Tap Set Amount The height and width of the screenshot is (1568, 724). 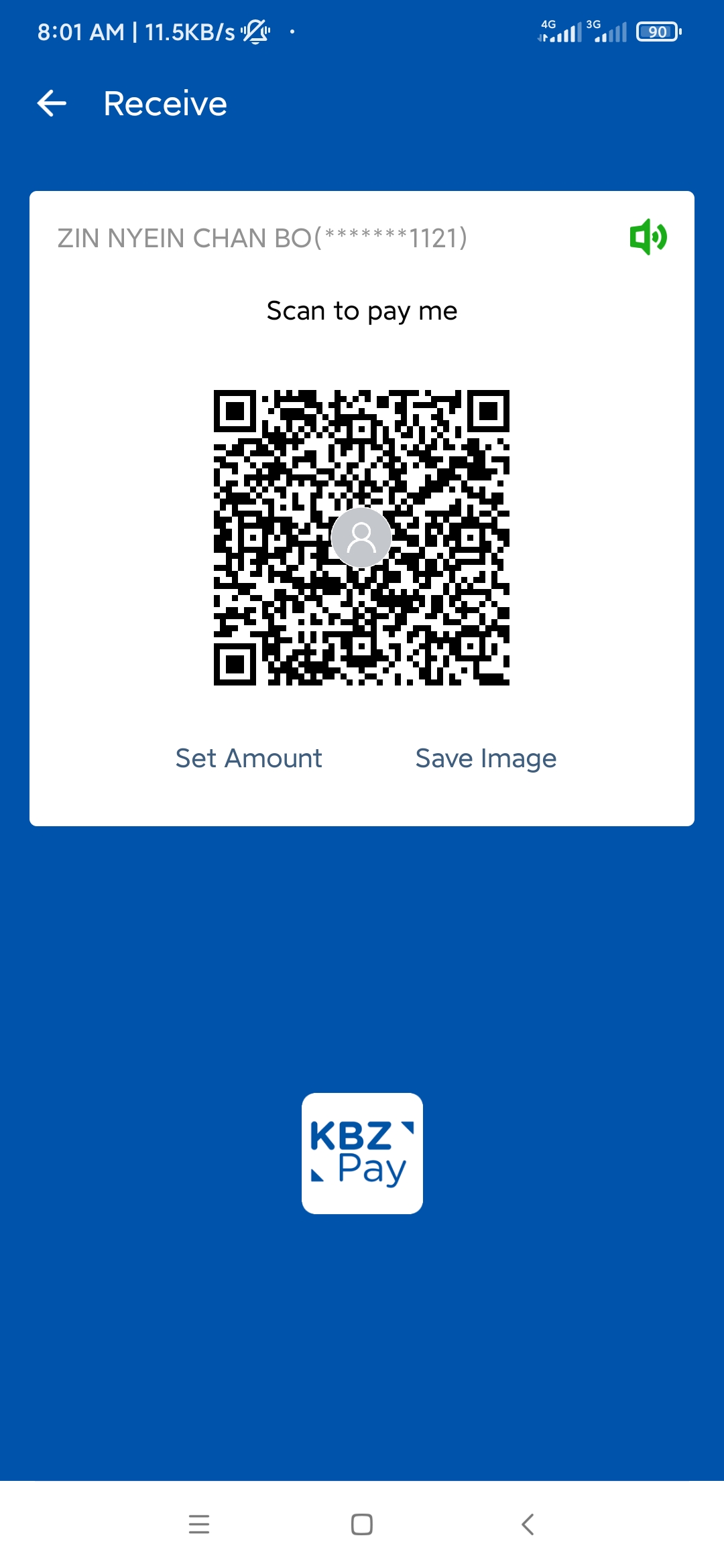[249, 758]
